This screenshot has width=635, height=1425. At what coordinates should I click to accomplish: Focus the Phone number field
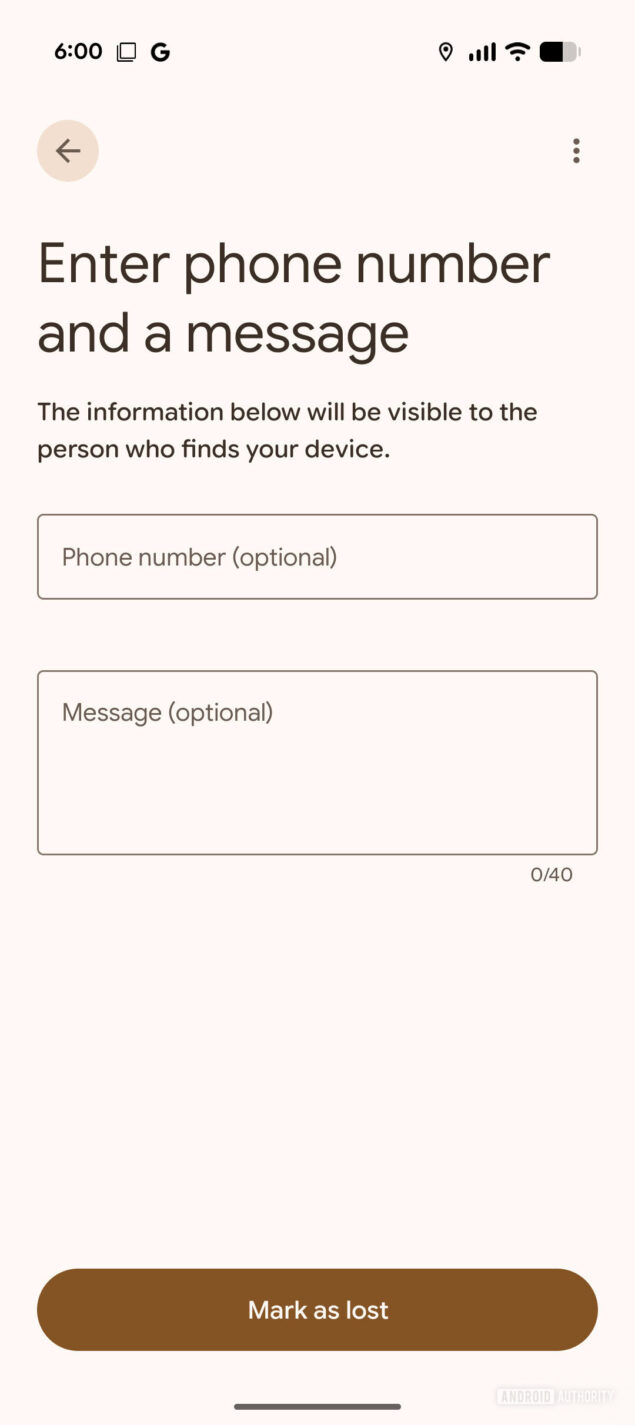[x=317, y=557]
